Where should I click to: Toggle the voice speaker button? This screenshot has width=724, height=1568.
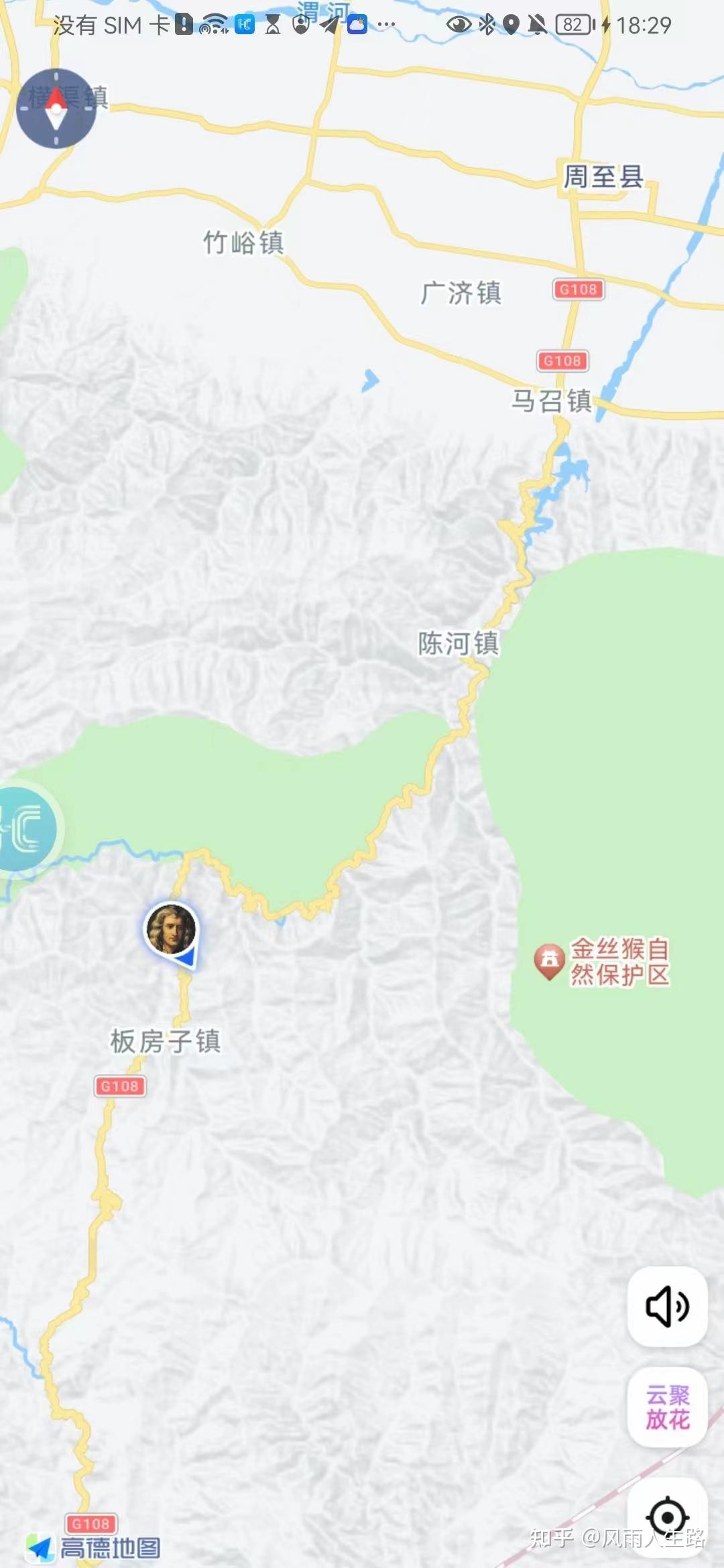(x=667, y=1306)
